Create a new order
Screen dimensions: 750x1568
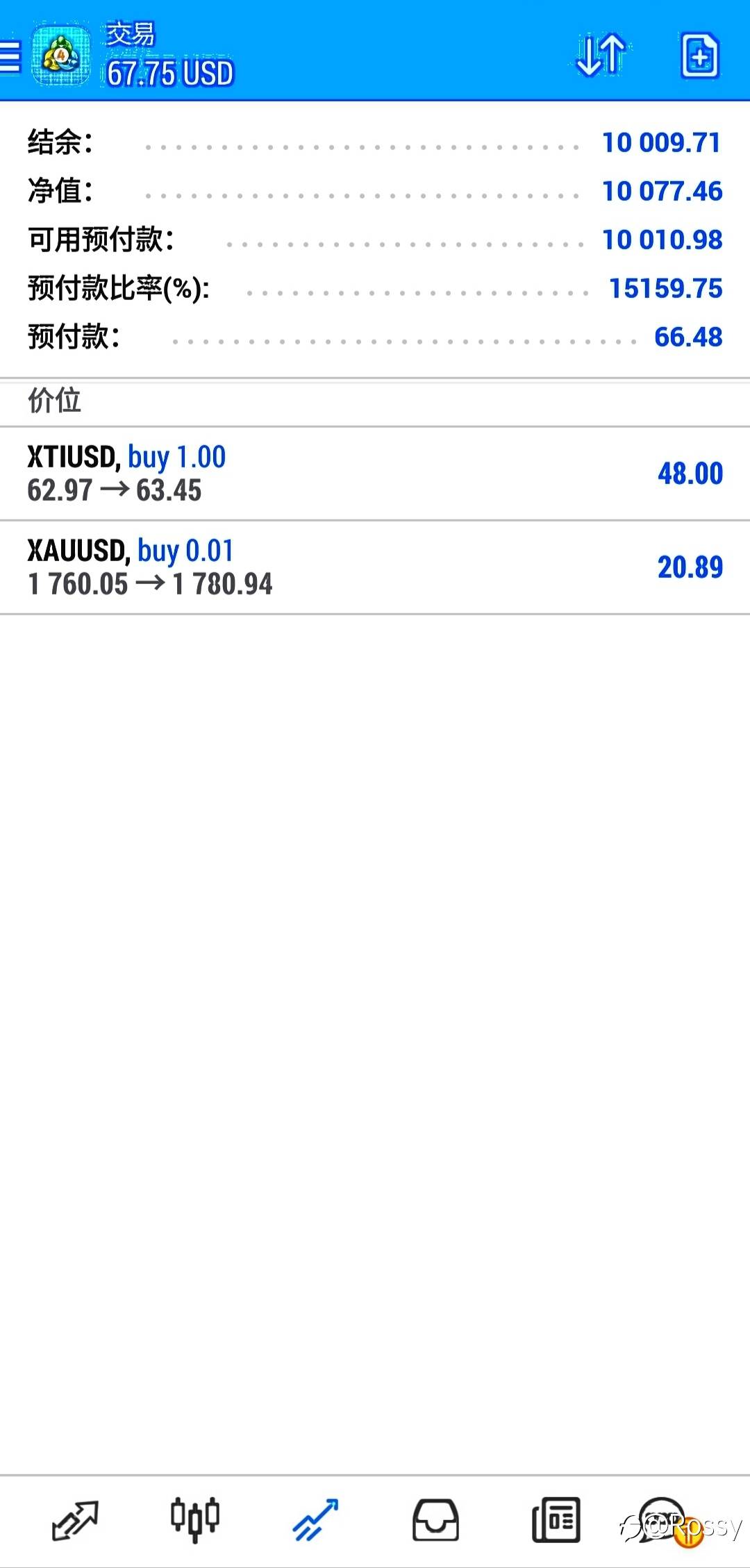click(x=699, y=55)
